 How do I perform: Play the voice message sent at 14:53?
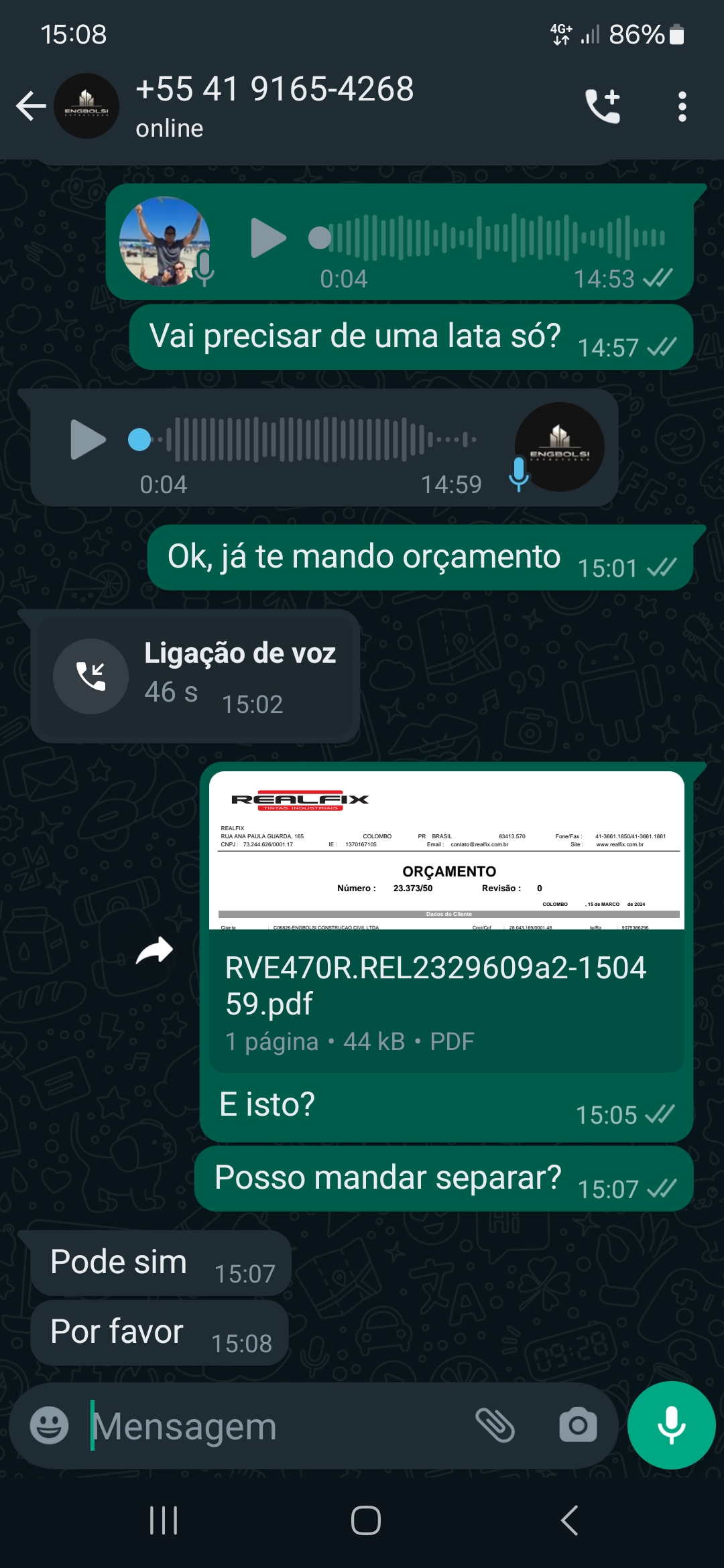coord(267,238)
